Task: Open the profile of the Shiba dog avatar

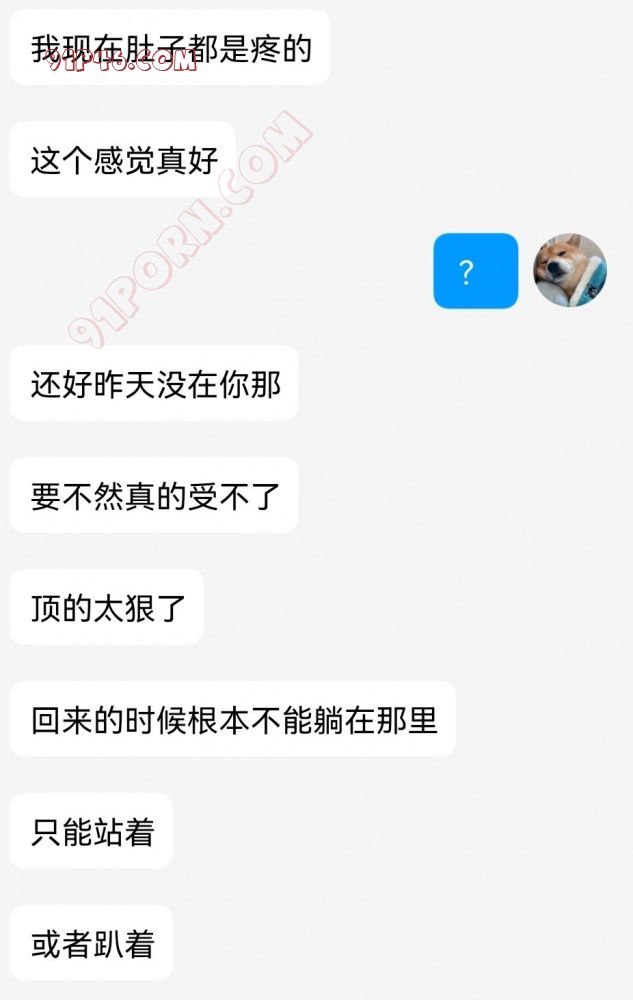Action: [x=570, y=270]
